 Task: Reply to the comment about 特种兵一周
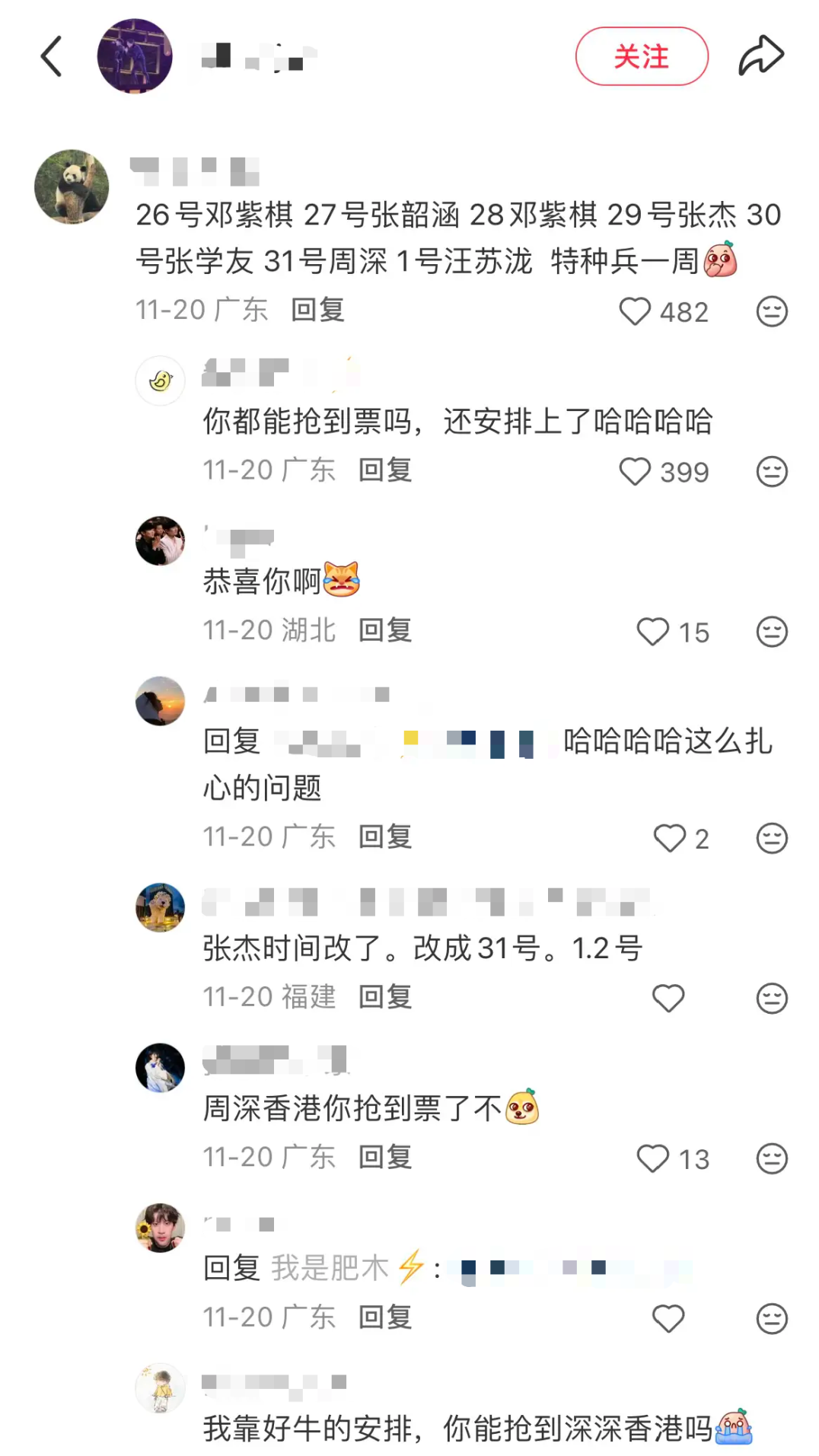click(317, 310)
